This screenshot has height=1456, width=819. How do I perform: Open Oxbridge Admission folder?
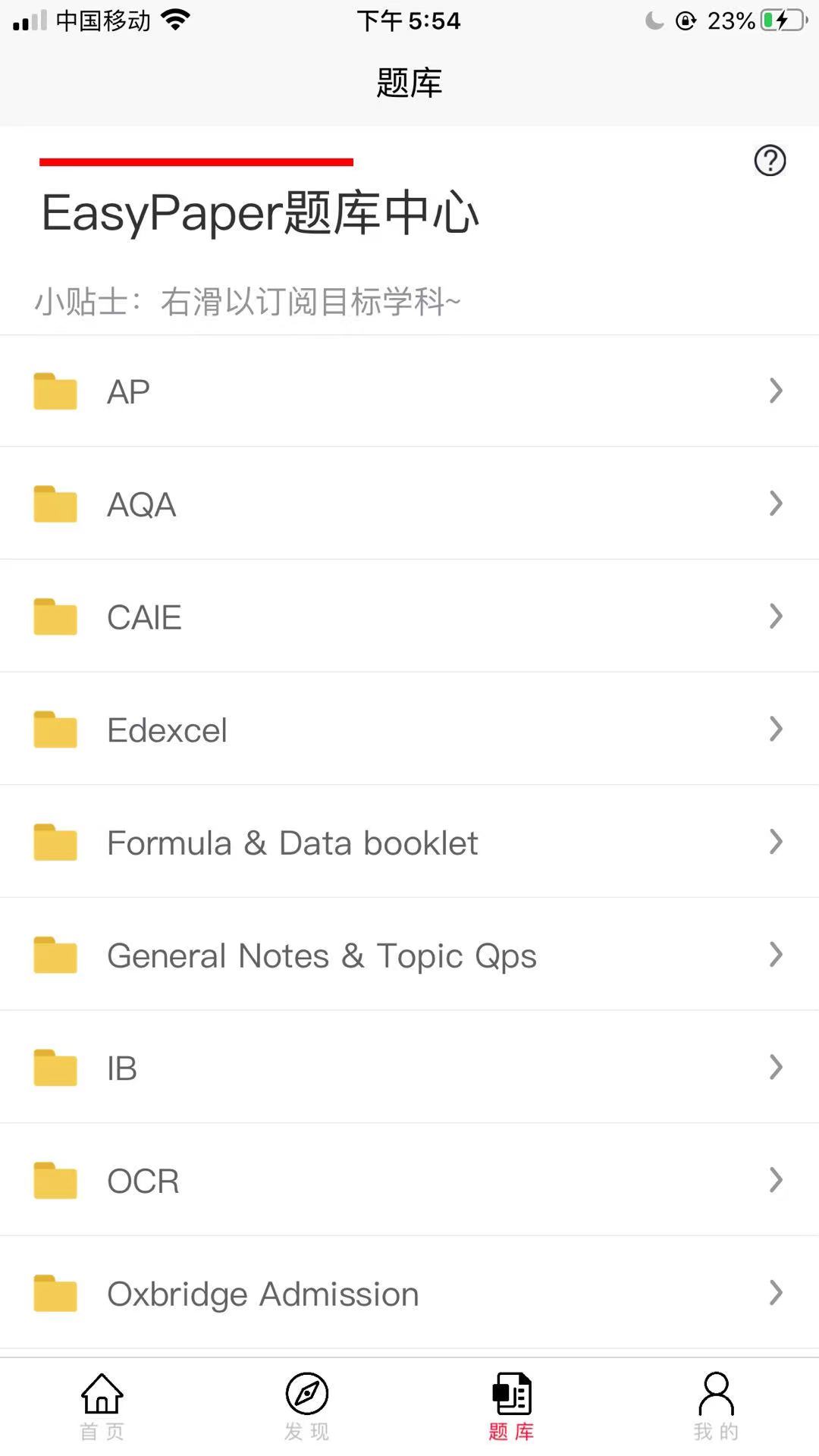[x=409, y=1293]
